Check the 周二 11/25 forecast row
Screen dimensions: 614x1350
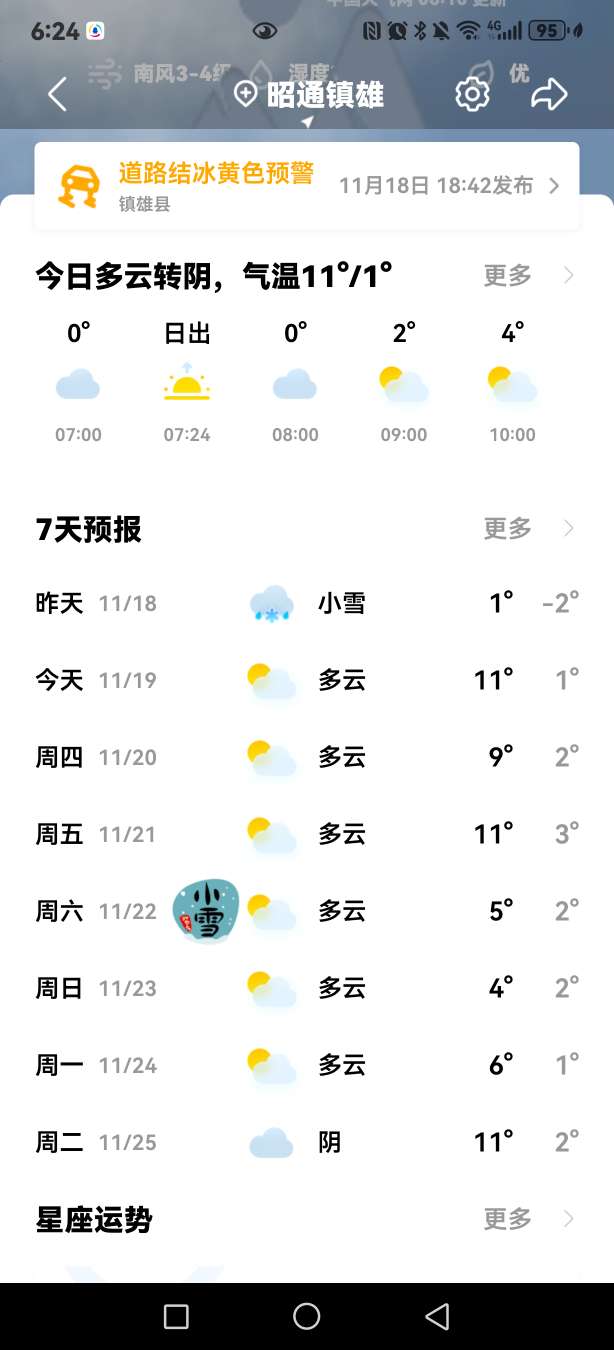click(x=307, y=1142)
